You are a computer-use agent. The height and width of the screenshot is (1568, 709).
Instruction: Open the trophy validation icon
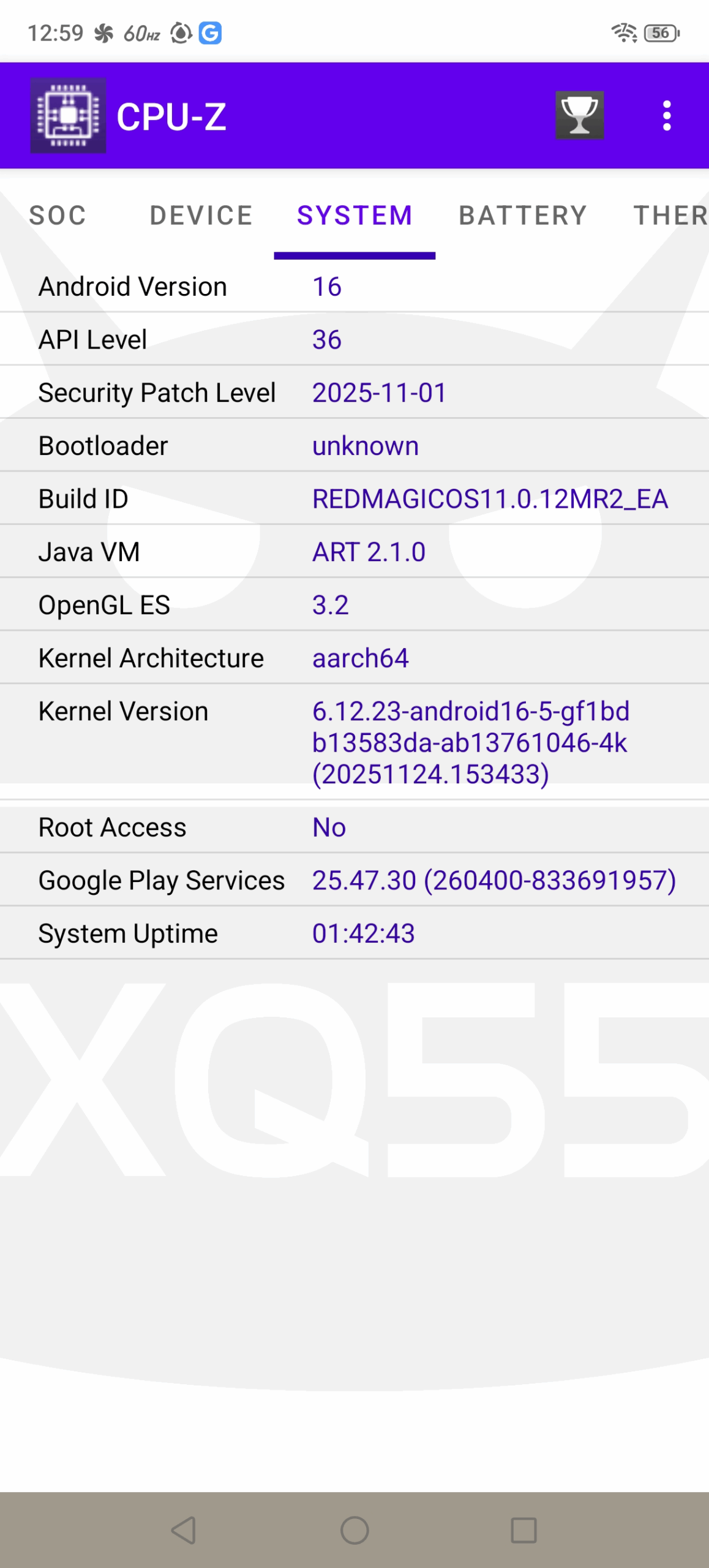[579, 115]
